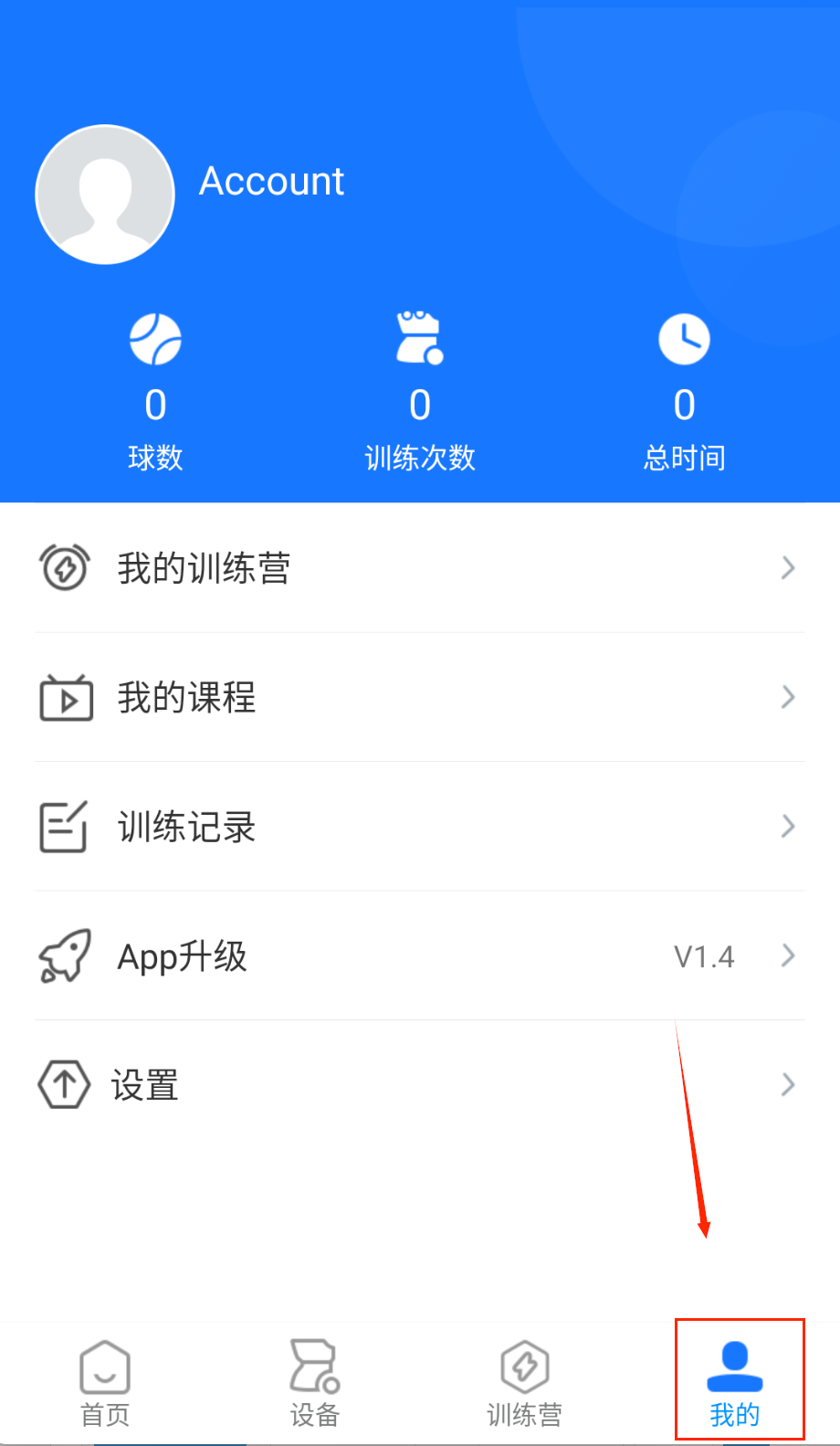Select the 我的 tab
The width and height of the screenshot is (840, 1446).
[x=735, y=1383]
